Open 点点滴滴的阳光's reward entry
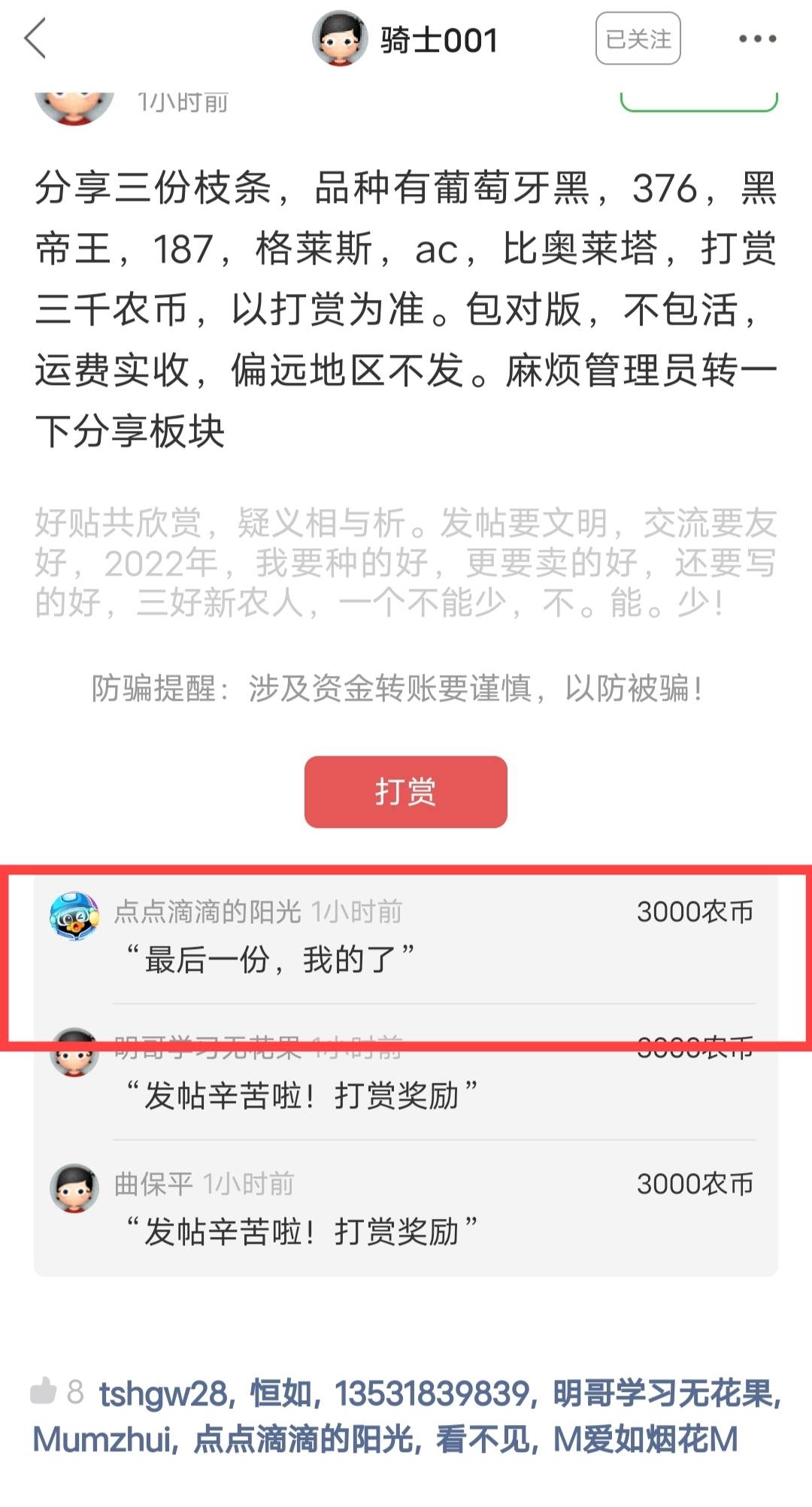Viewport: 812px width, 1507px height. 406,936
